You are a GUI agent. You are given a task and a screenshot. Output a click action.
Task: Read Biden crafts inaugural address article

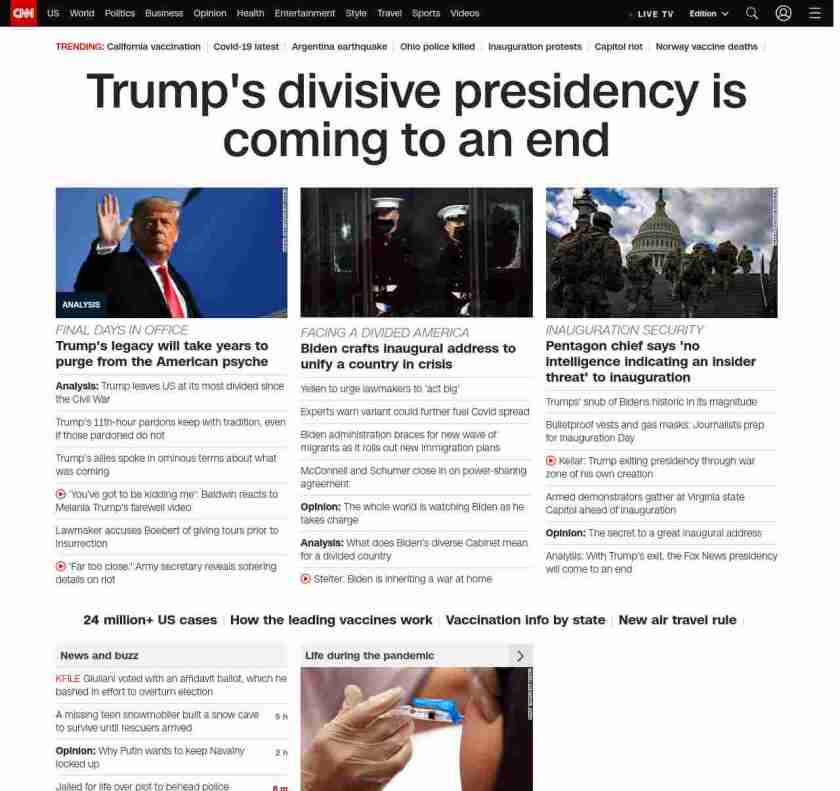click(x=408, y=356)
